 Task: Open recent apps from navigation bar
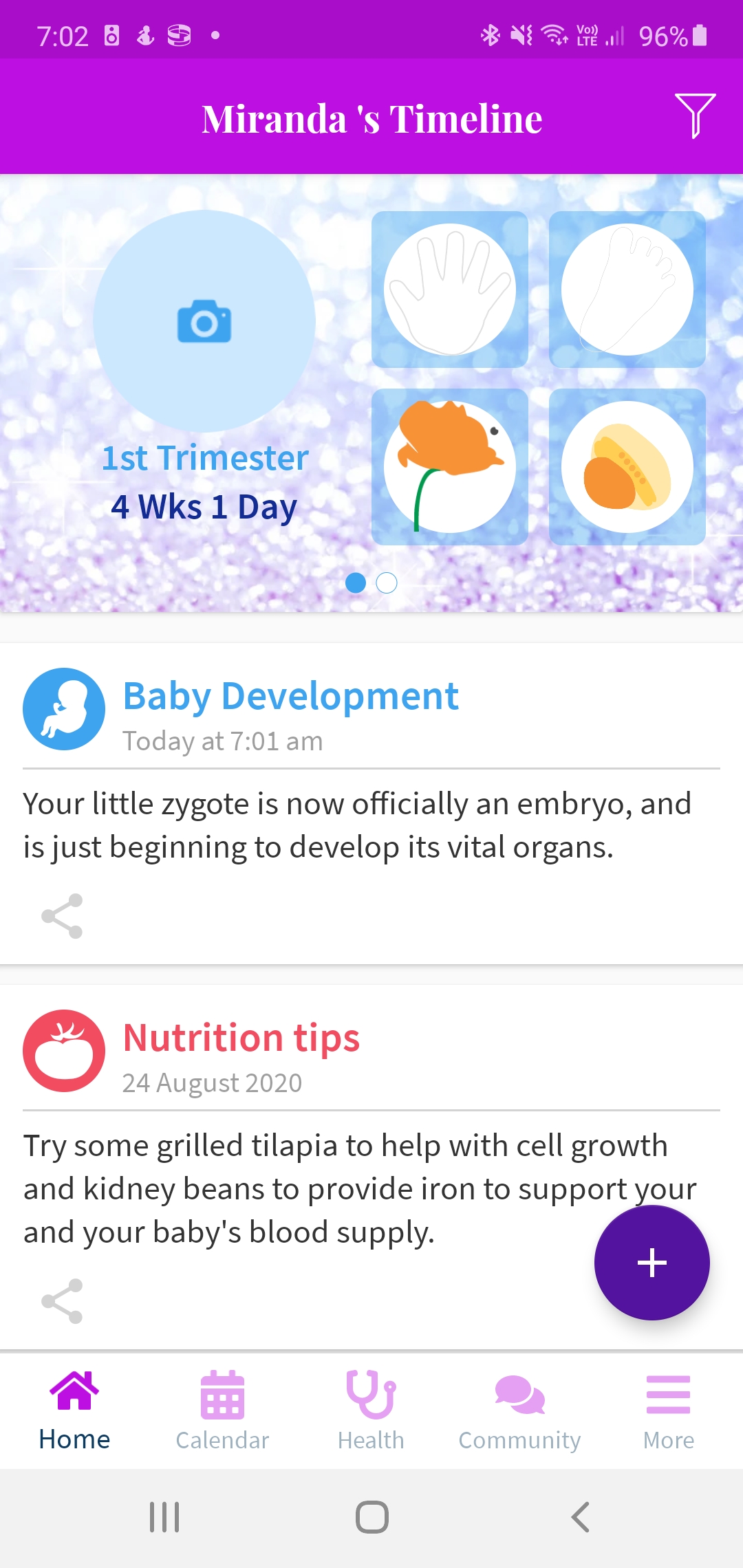click(x=164, y=1517)
